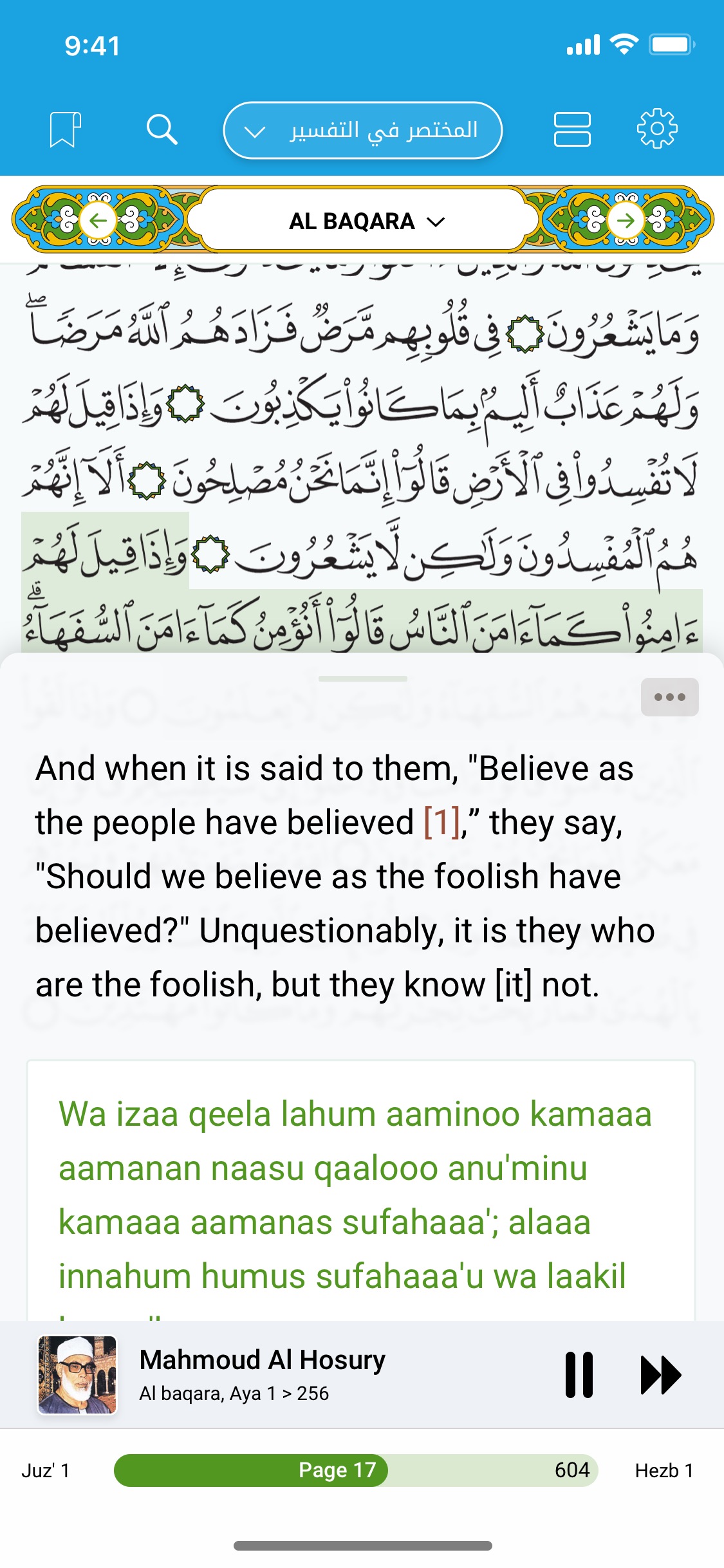Open the bookmarks icon
The width and height of the screenshot is (724, 1568).
click(65, 129)
